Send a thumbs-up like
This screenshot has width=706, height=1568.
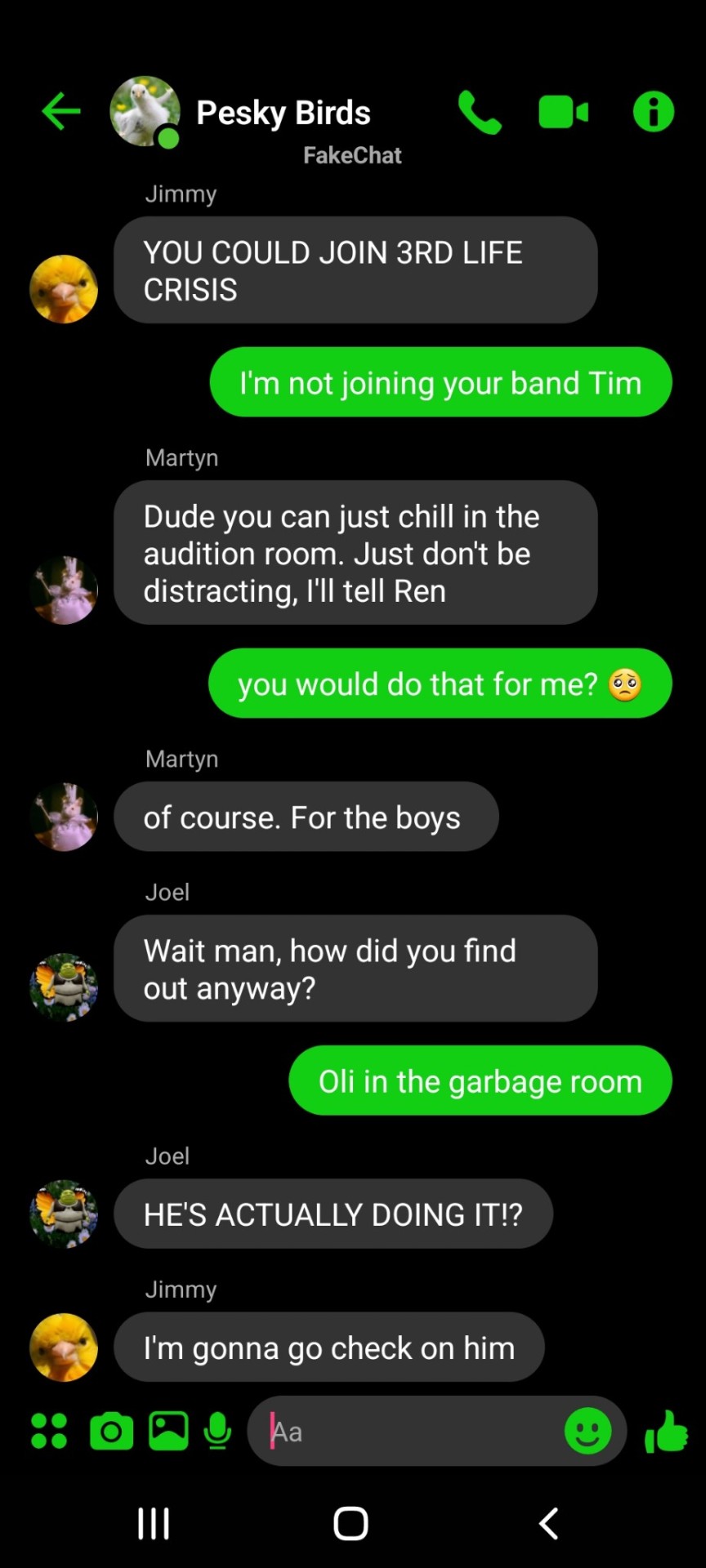pos(666,1431)
